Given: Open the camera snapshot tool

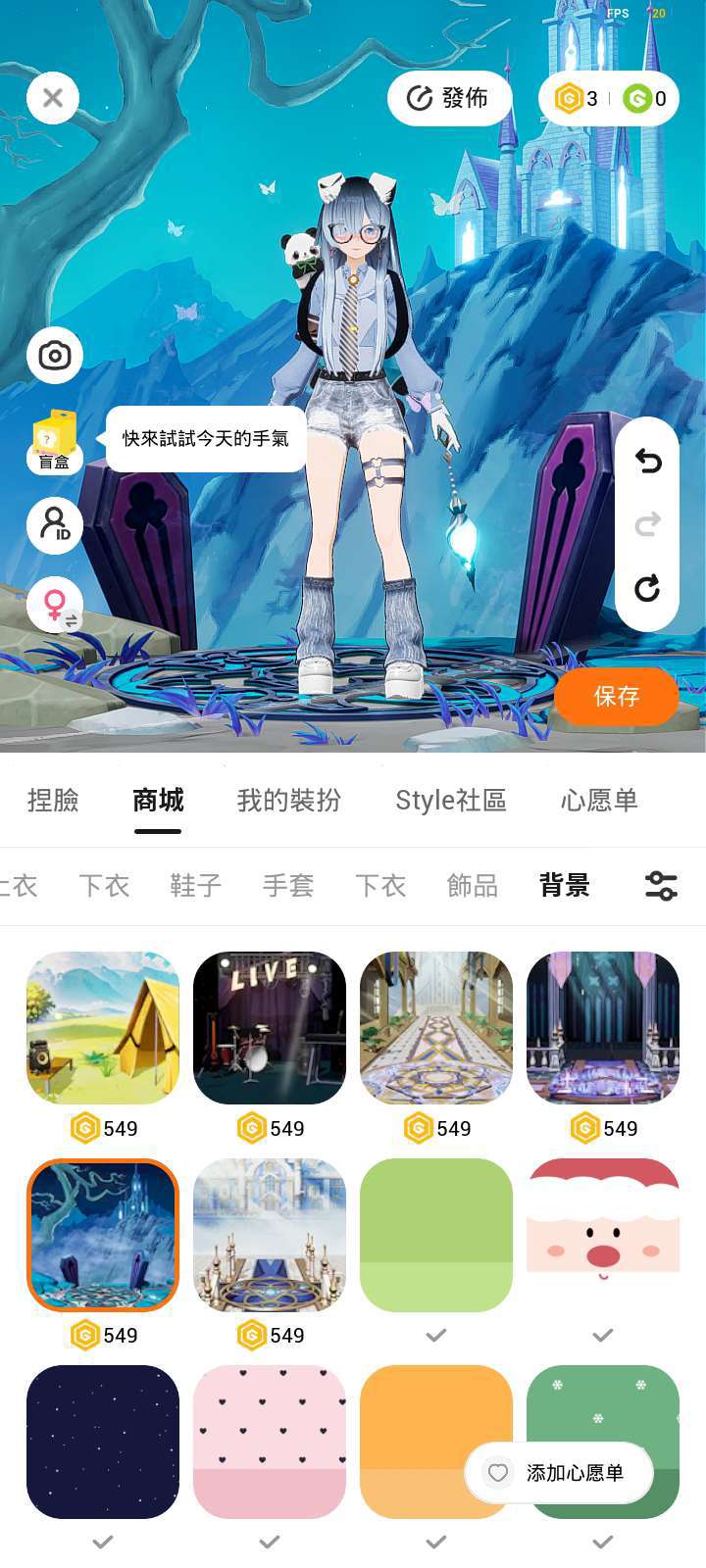Looking at the screenshot, I should tap(55, 356).
